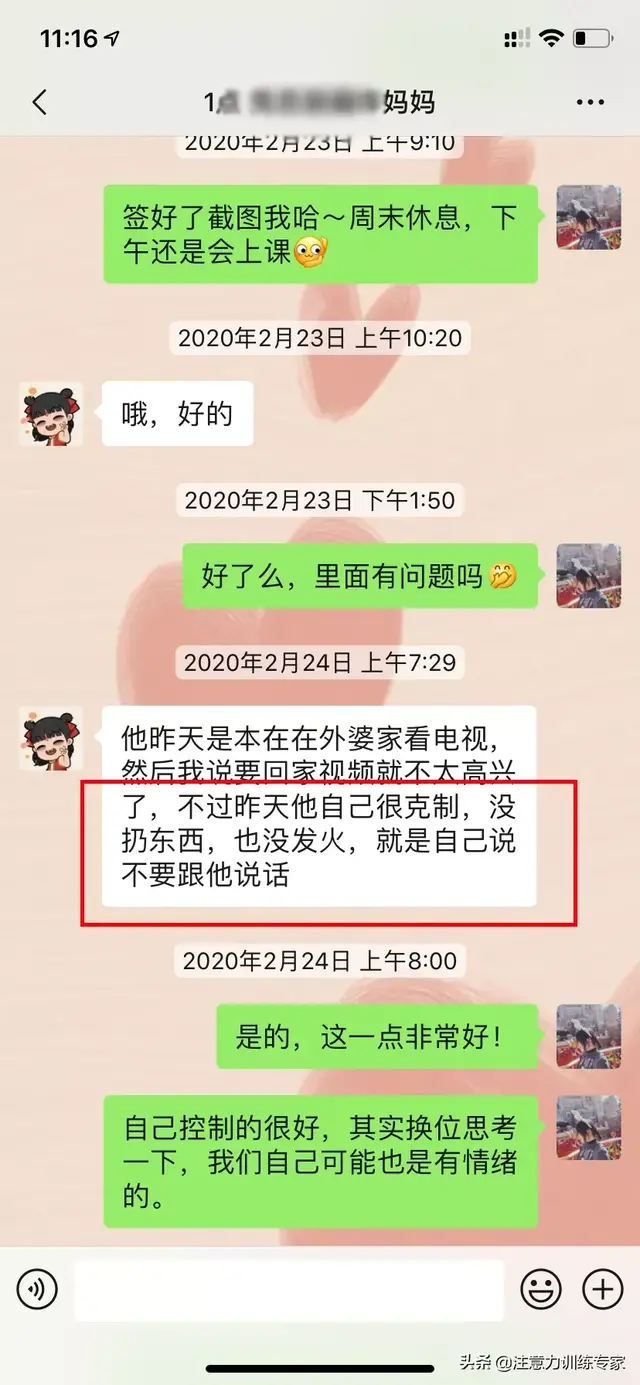Open the emoji sticker panel
This screenshot has width=640, height=1385.
(x=541, y=1290)
